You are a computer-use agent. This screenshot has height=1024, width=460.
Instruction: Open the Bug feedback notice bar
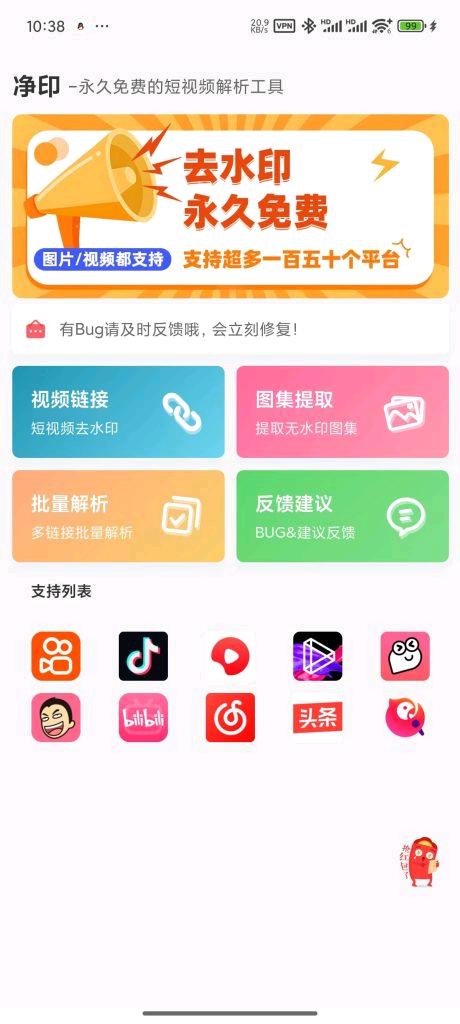230,330
